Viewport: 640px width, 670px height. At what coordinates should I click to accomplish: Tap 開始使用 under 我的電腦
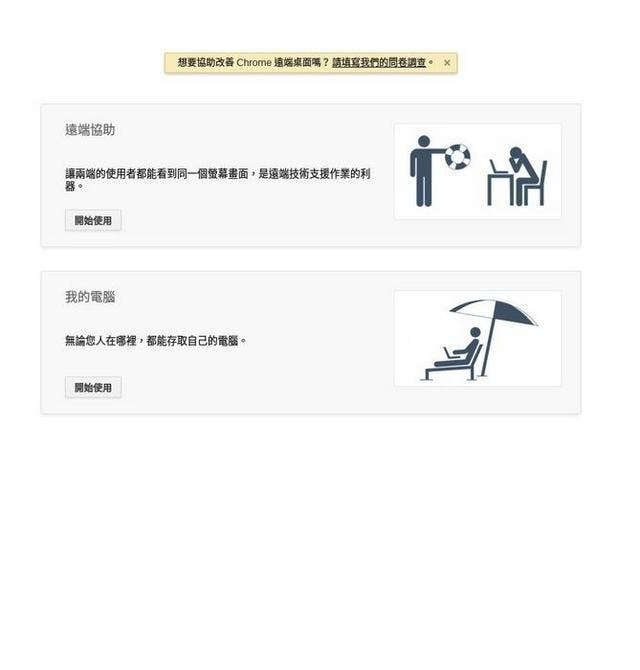click(93, 388)
